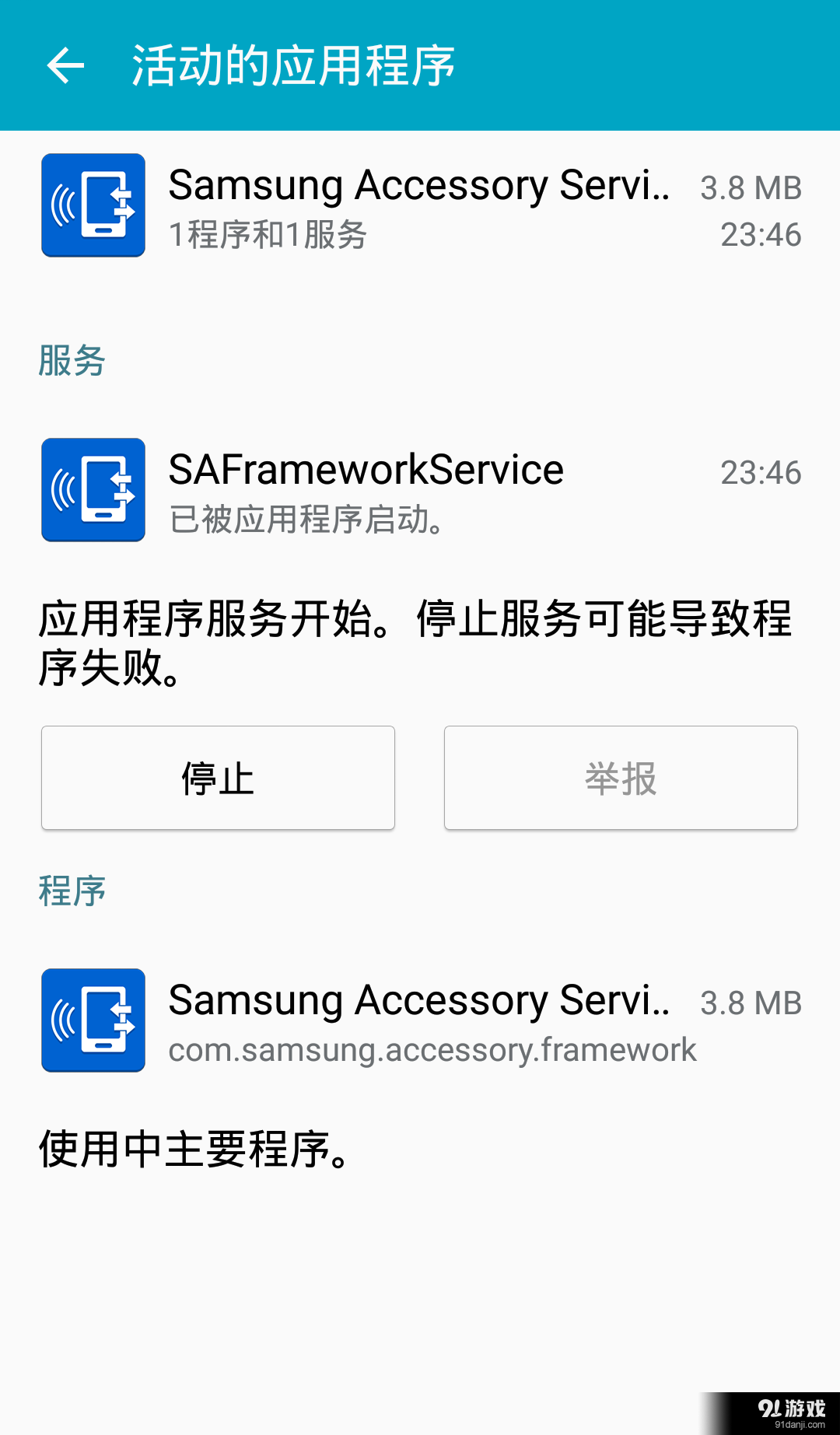
Task: Tap the 服务 section header
Action: [x=71, y=361]
